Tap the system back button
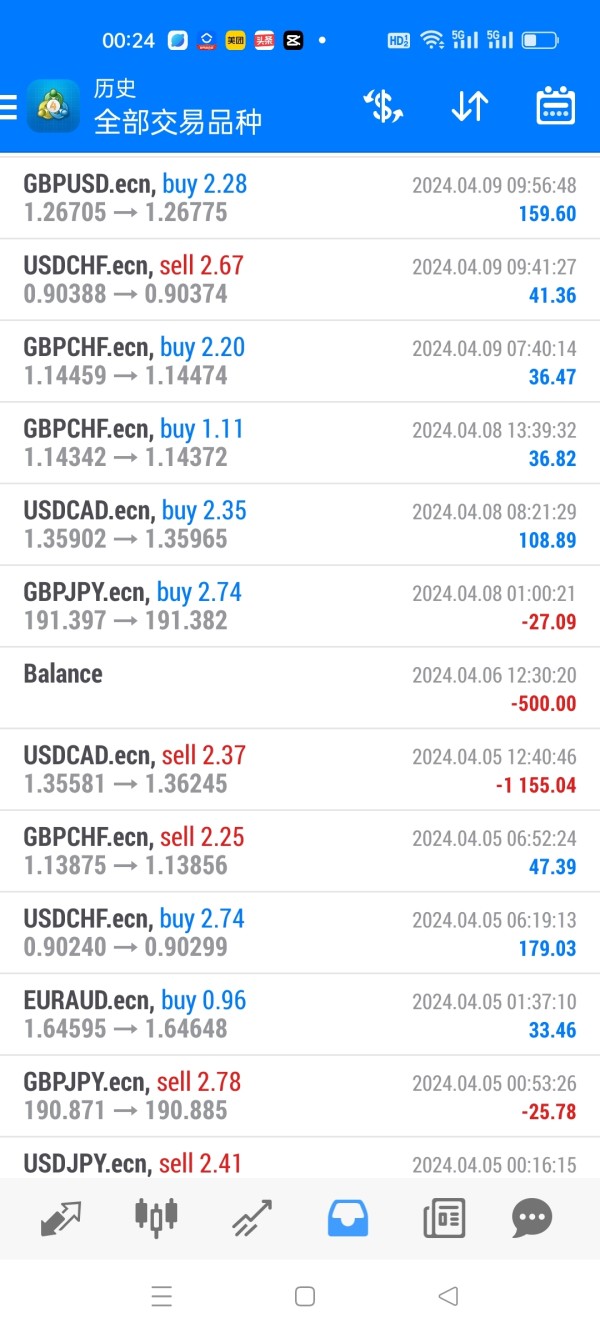 tap(448, 1296)
